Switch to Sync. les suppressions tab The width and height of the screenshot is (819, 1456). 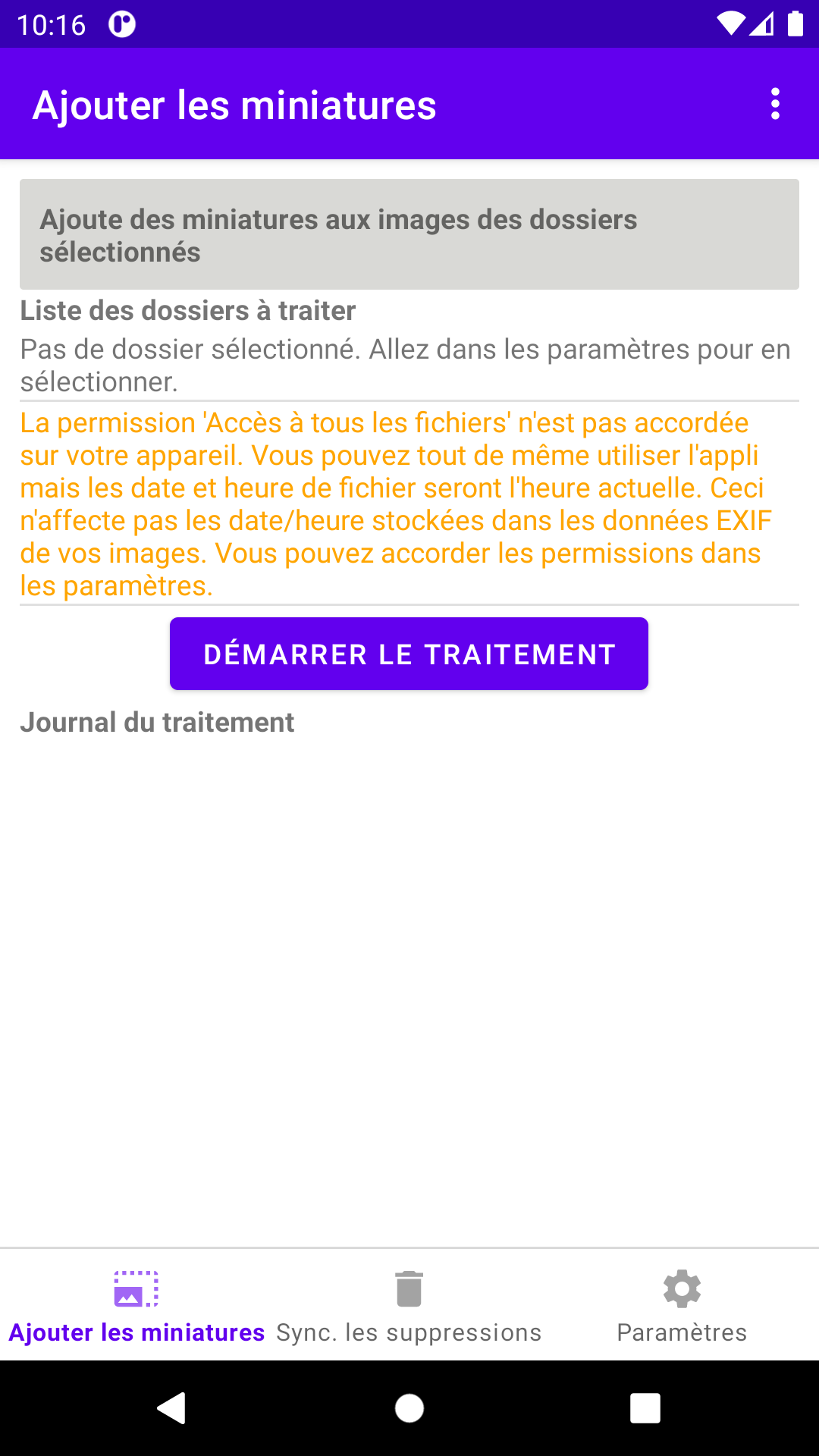coord(409,1306)
